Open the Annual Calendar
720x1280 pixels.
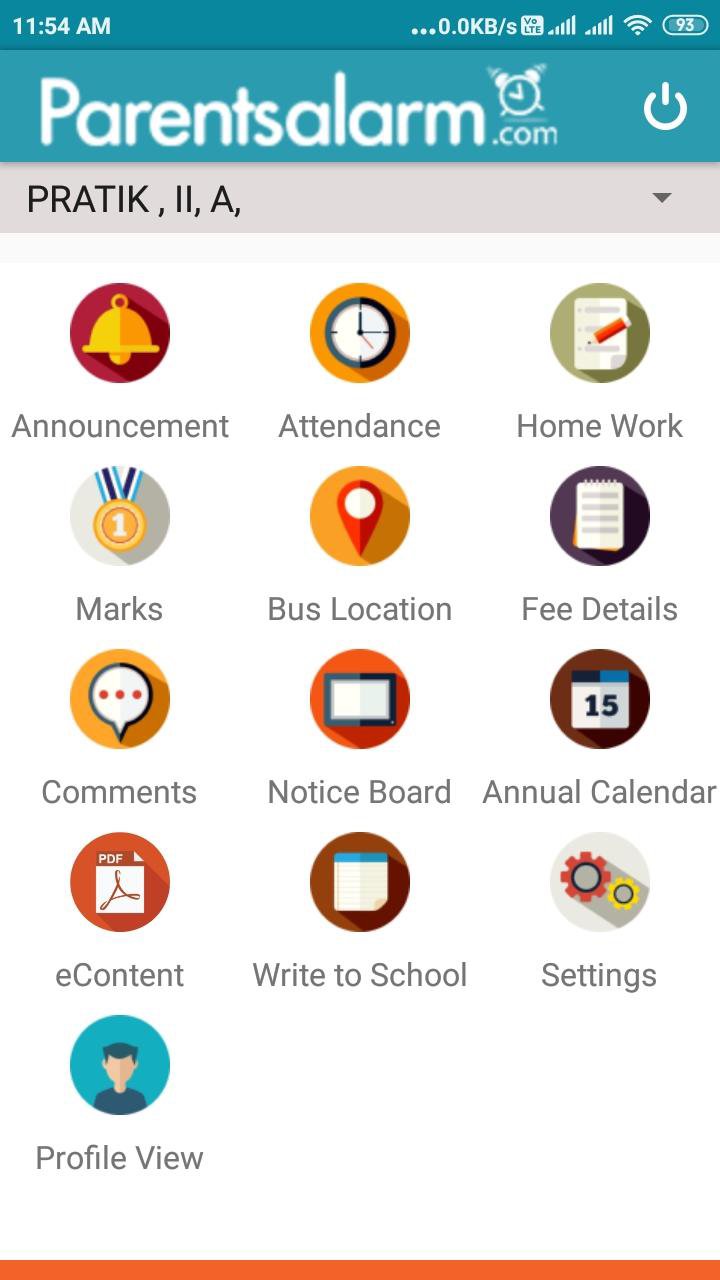click(600, 728)
